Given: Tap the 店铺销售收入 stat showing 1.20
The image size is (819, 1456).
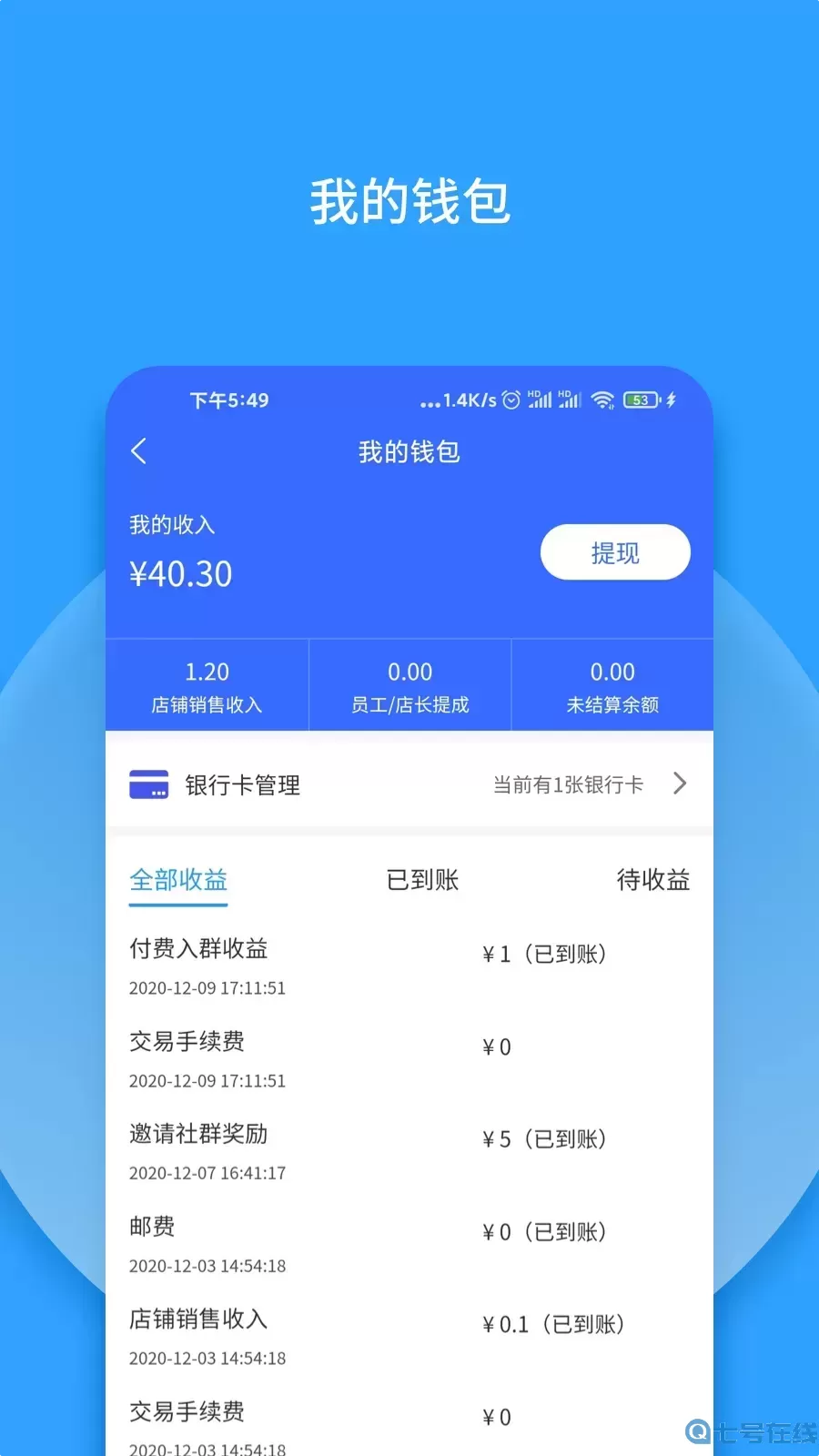Looking at the screenshot, I should [x=207, y=685].
